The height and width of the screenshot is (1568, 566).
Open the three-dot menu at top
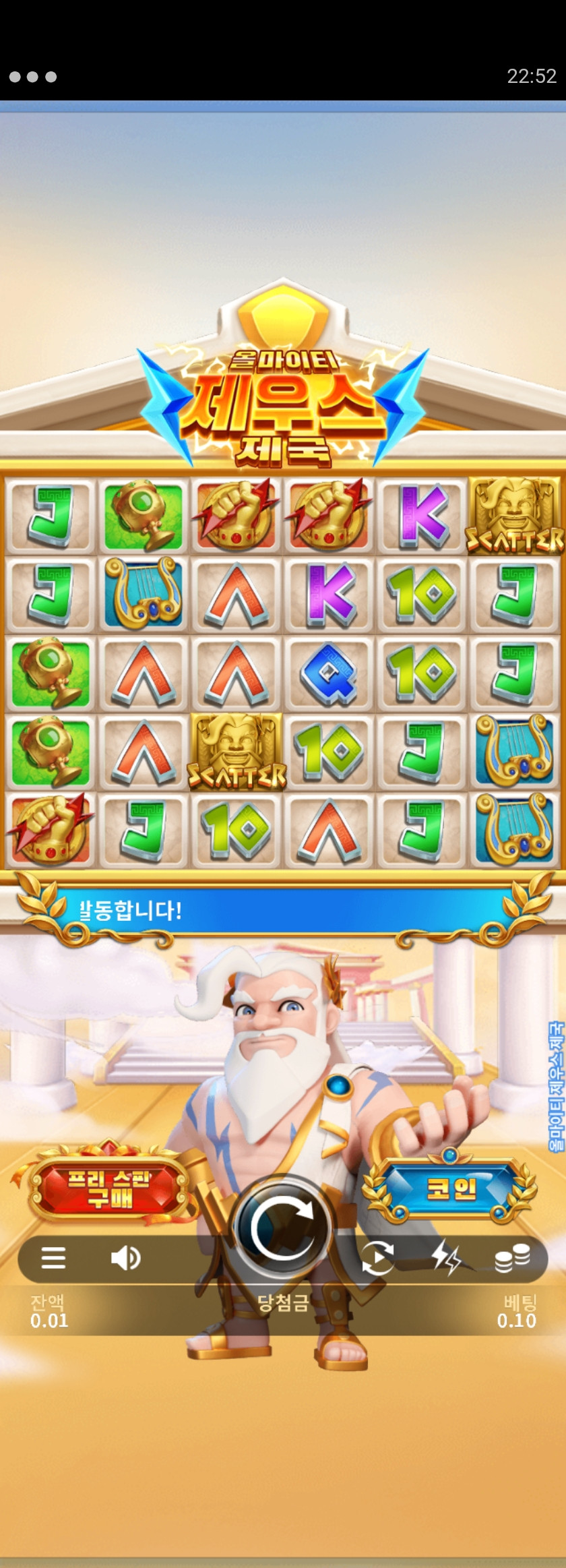coord(32,77)
